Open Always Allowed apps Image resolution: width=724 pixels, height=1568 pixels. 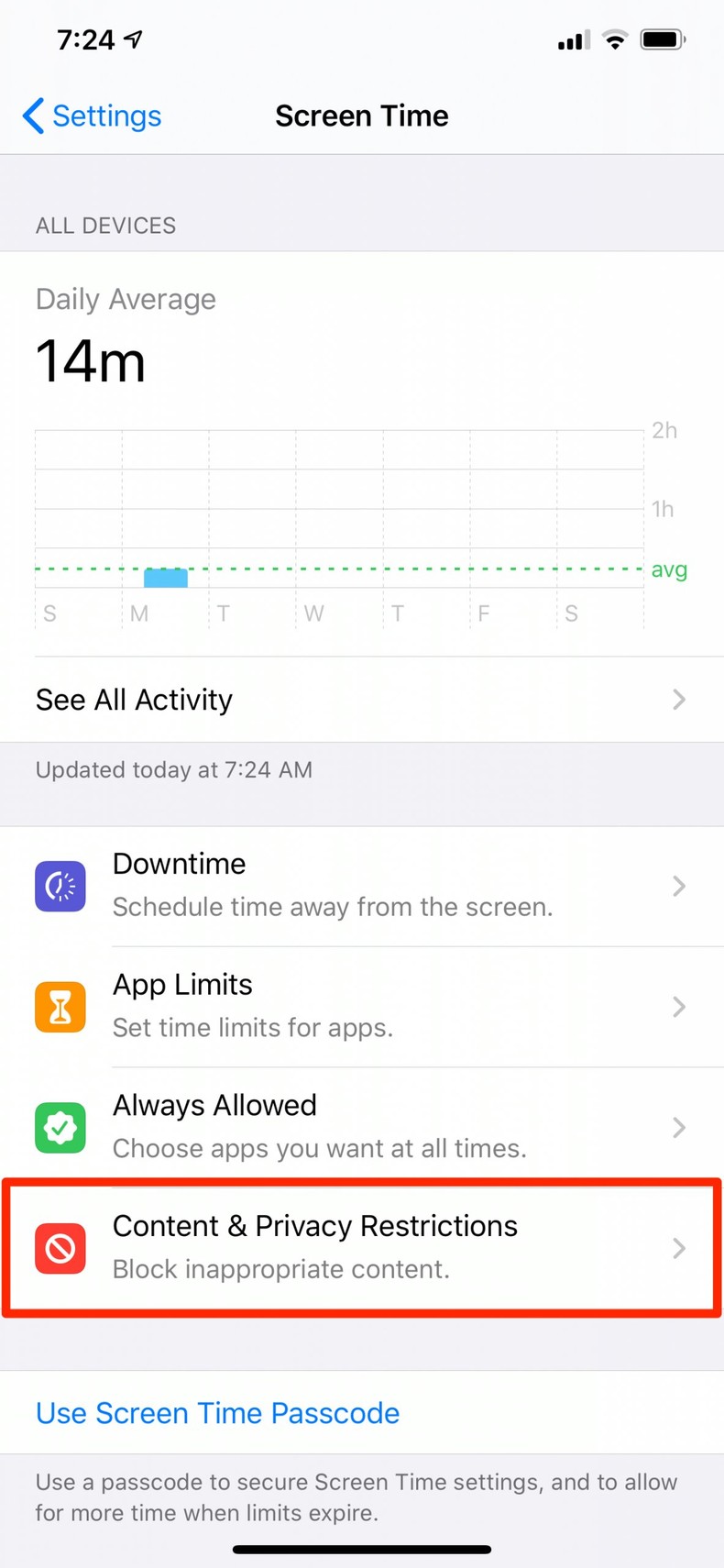pyautogui.click(x=361, y=1127)
